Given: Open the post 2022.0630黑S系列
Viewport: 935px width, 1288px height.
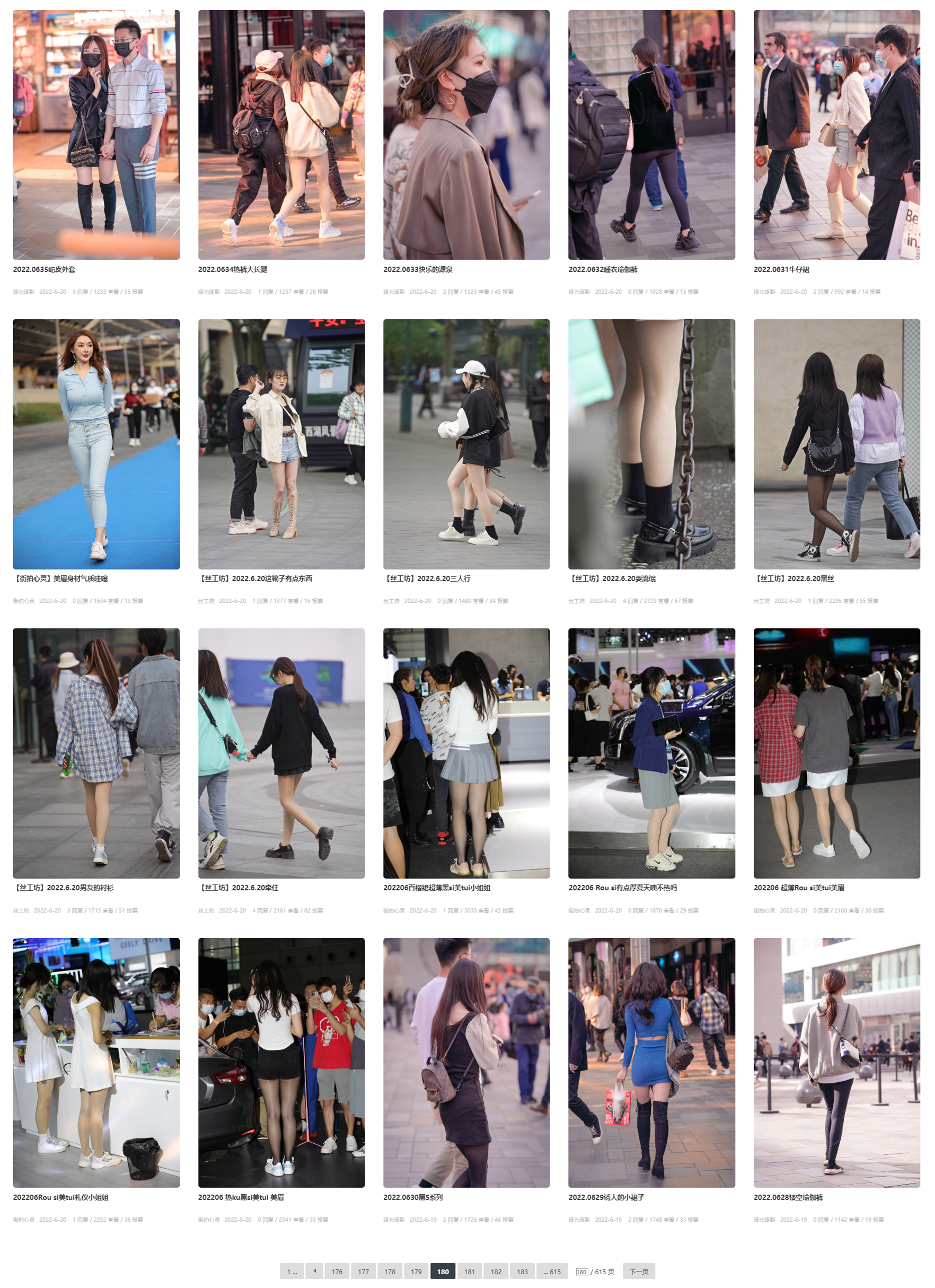Looking at the screenshot, I should click(413, 1197).
